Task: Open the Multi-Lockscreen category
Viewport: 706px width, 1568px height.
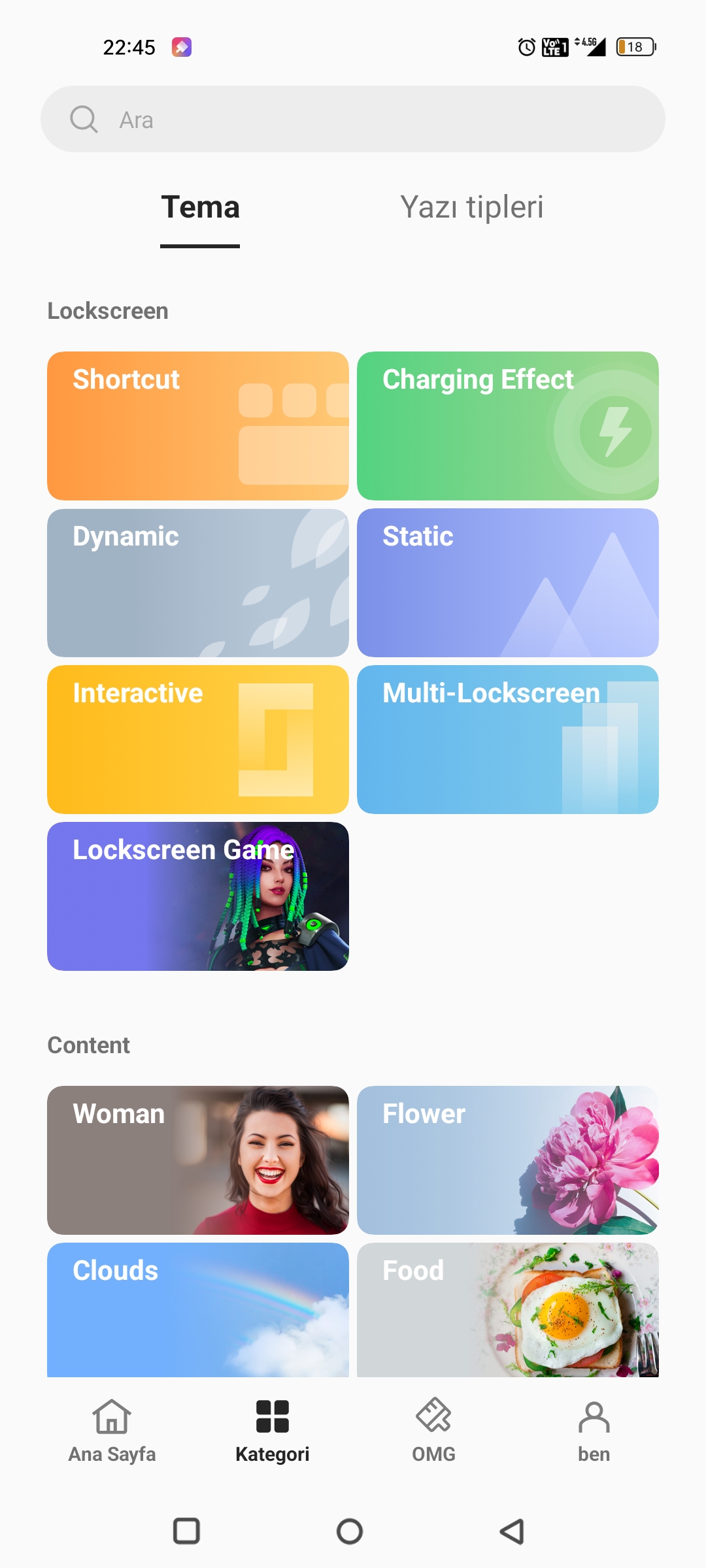Action: 507,740
